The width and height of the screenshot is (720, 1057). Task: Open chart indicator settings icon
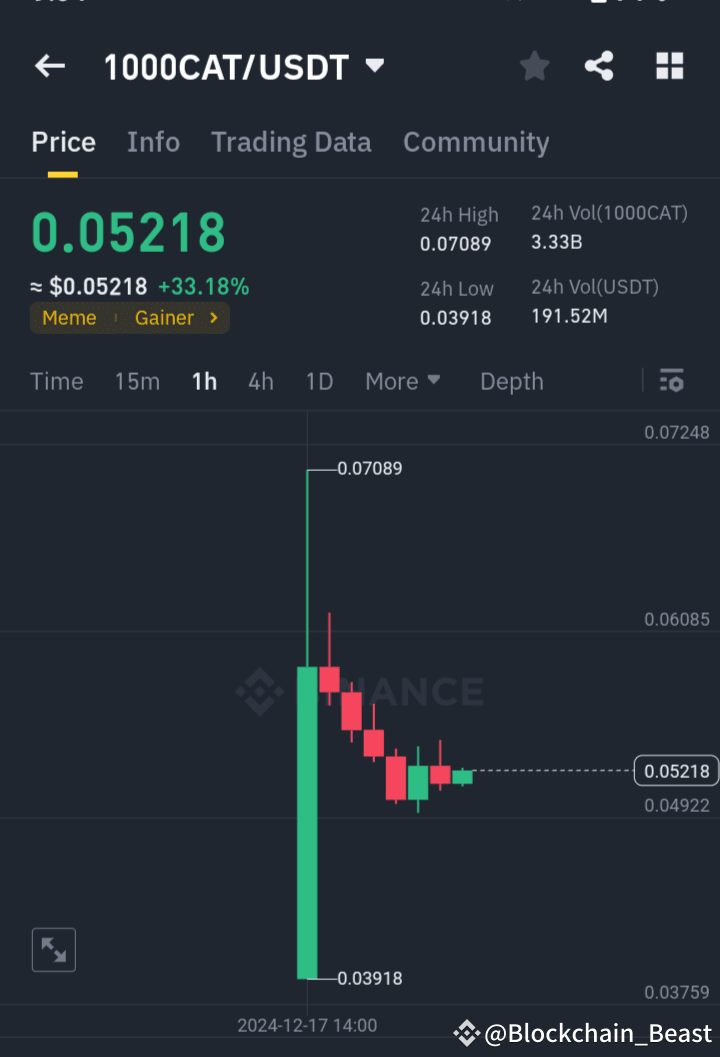(671, 381)
